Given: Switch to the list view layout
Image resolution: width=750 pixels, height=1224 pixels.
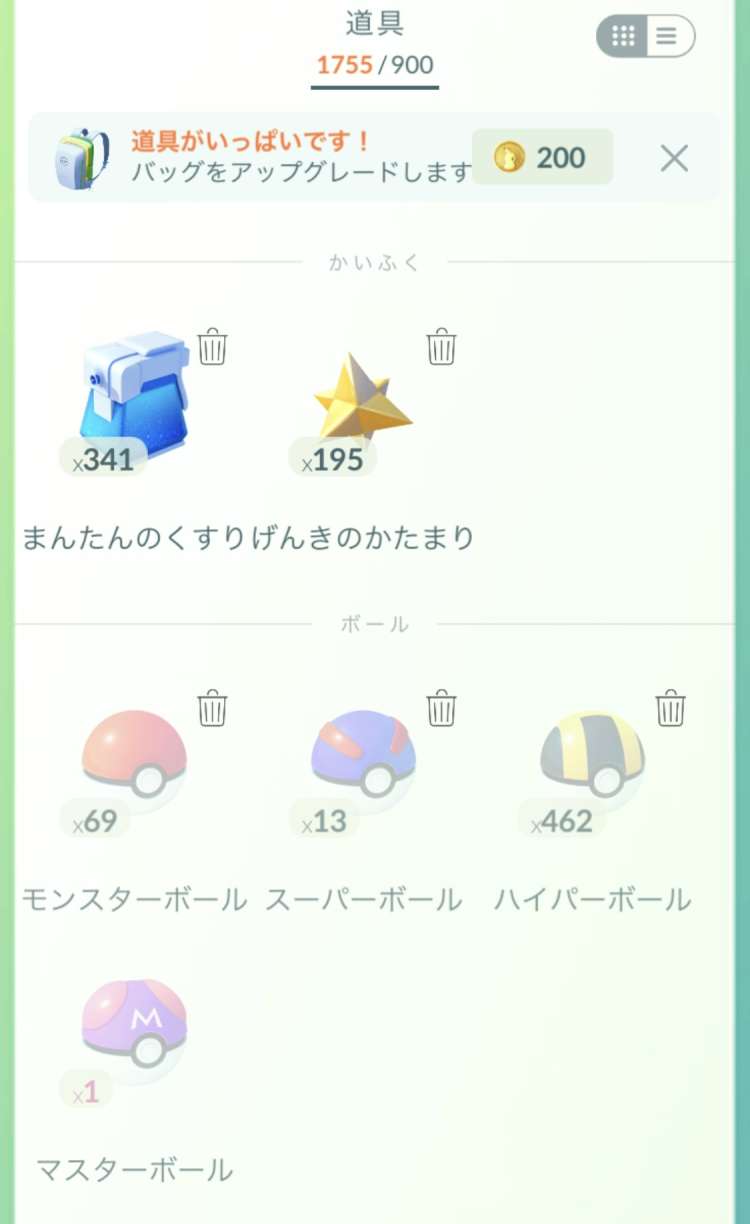Looking at the screenshot, I should point(667,37).
